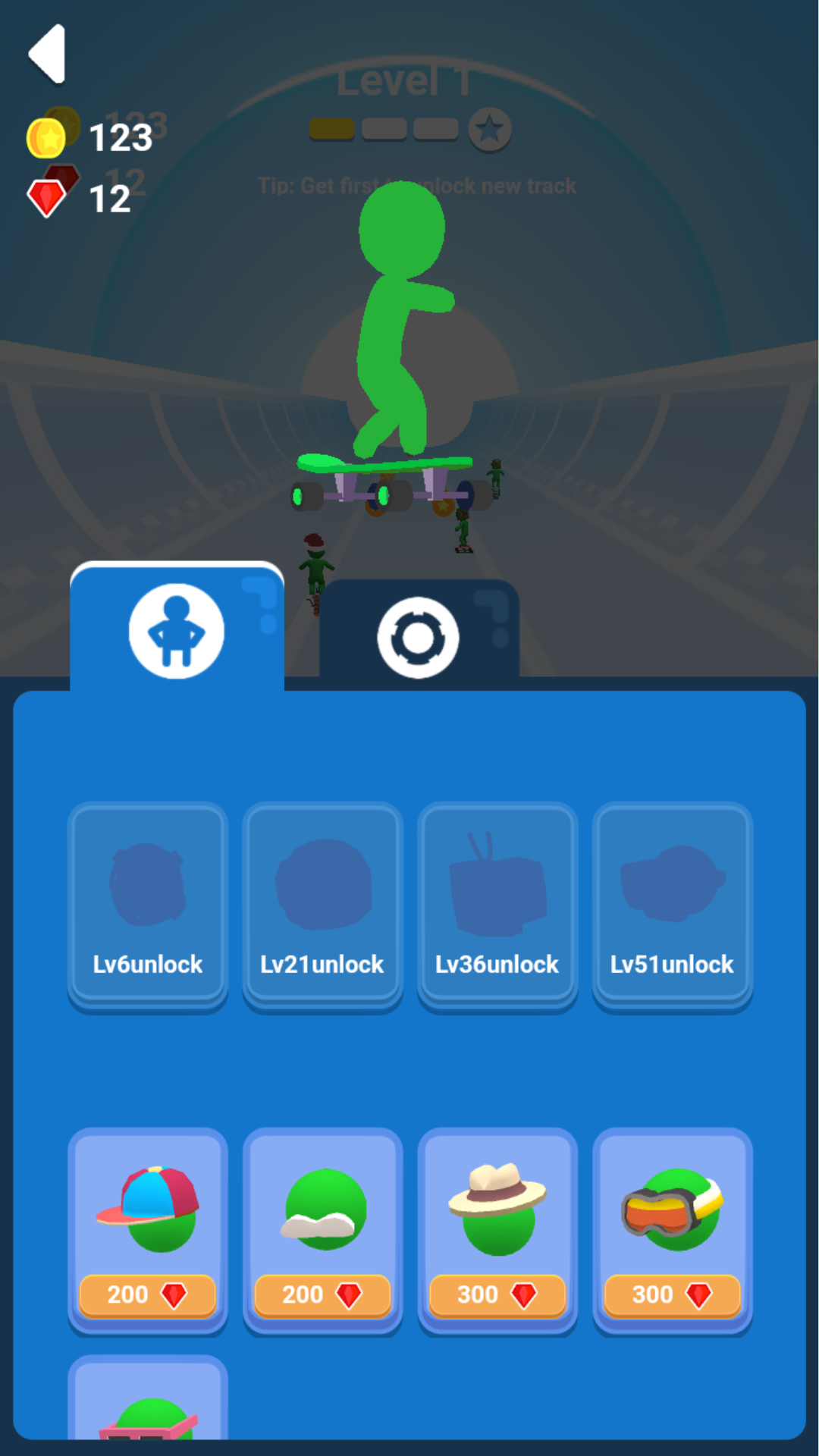The image size is (819, 1456).
Task: Open the skateboard wheel tab icon
Action: tap(419, 635)
